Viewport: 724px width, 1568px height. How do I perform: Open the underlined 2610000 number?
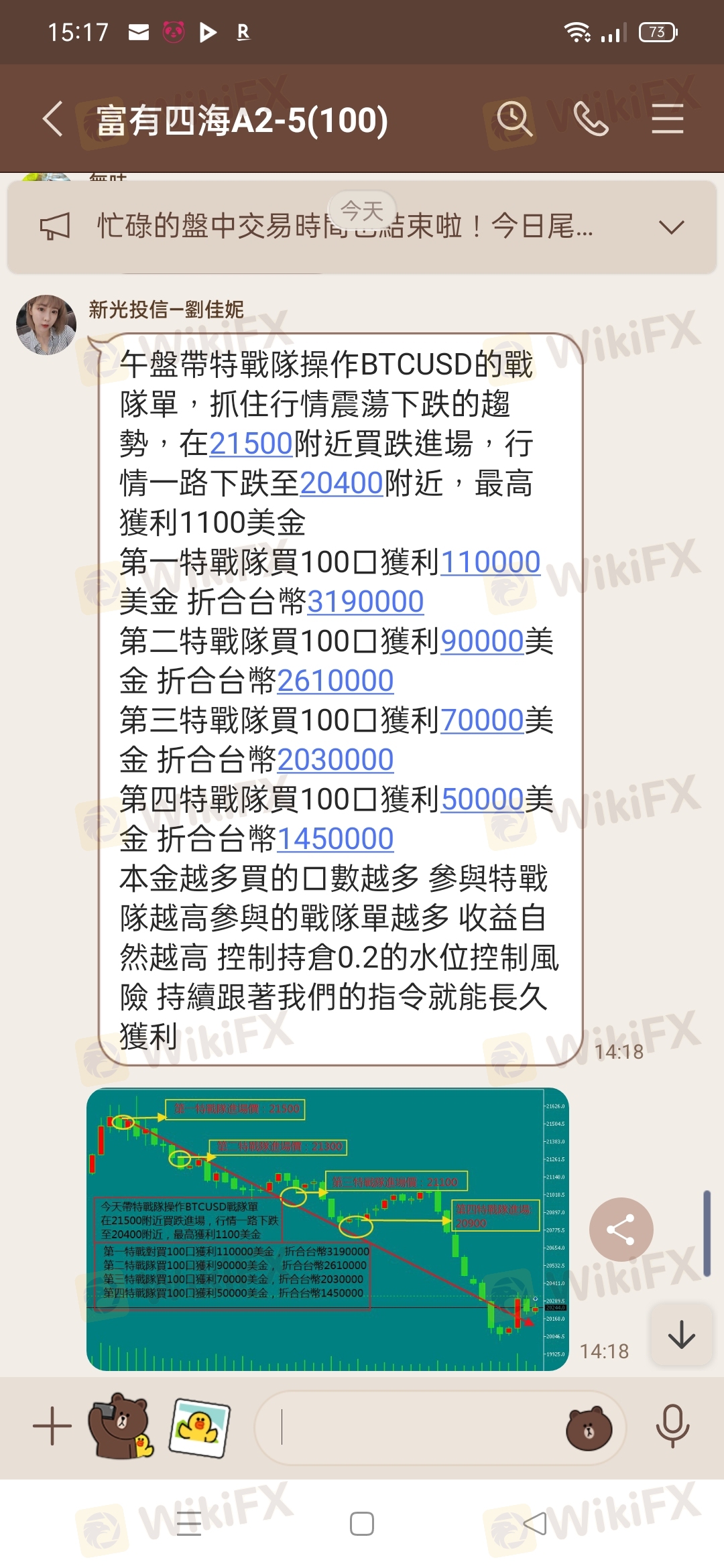click(335, 681)
